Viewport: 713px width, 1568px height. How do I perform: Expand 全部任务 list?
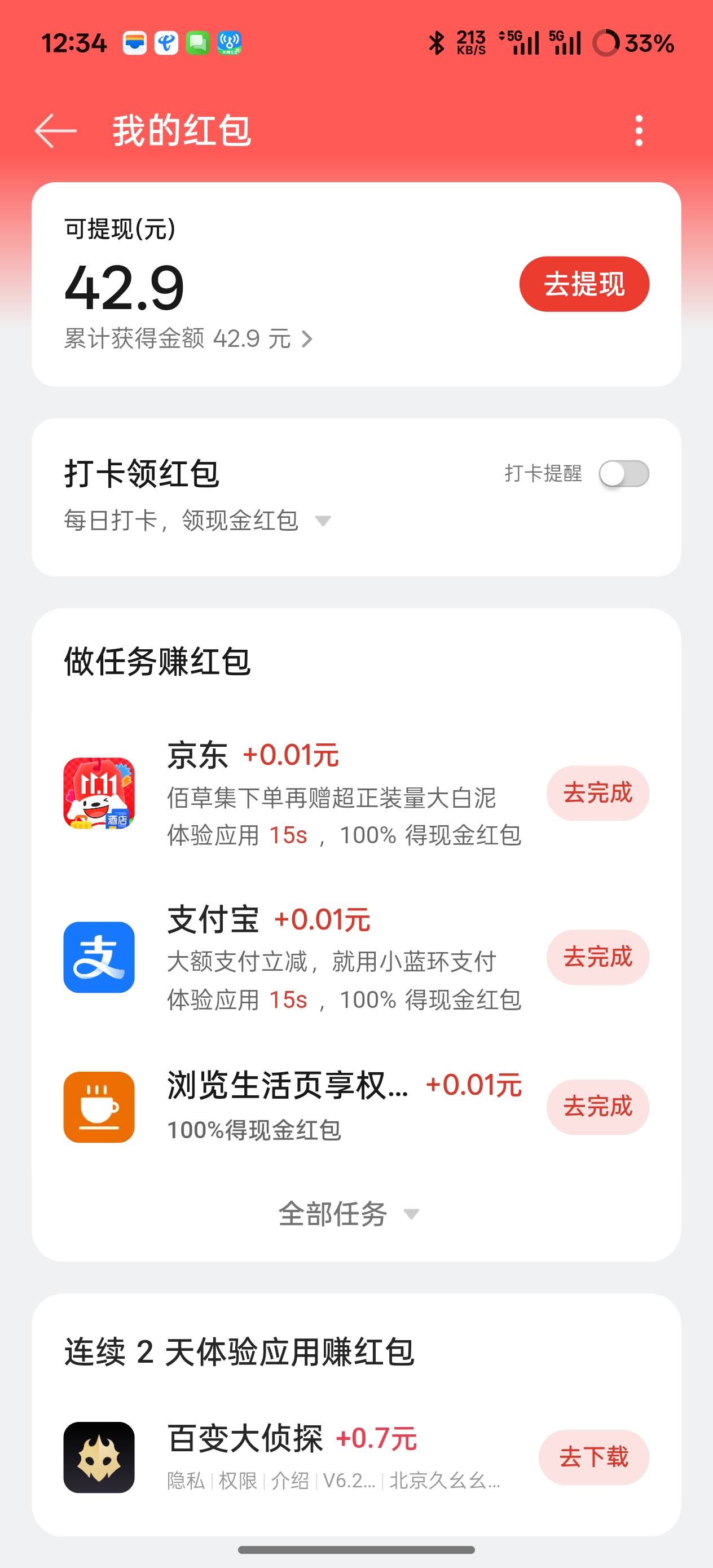[x=348, y=1214]
